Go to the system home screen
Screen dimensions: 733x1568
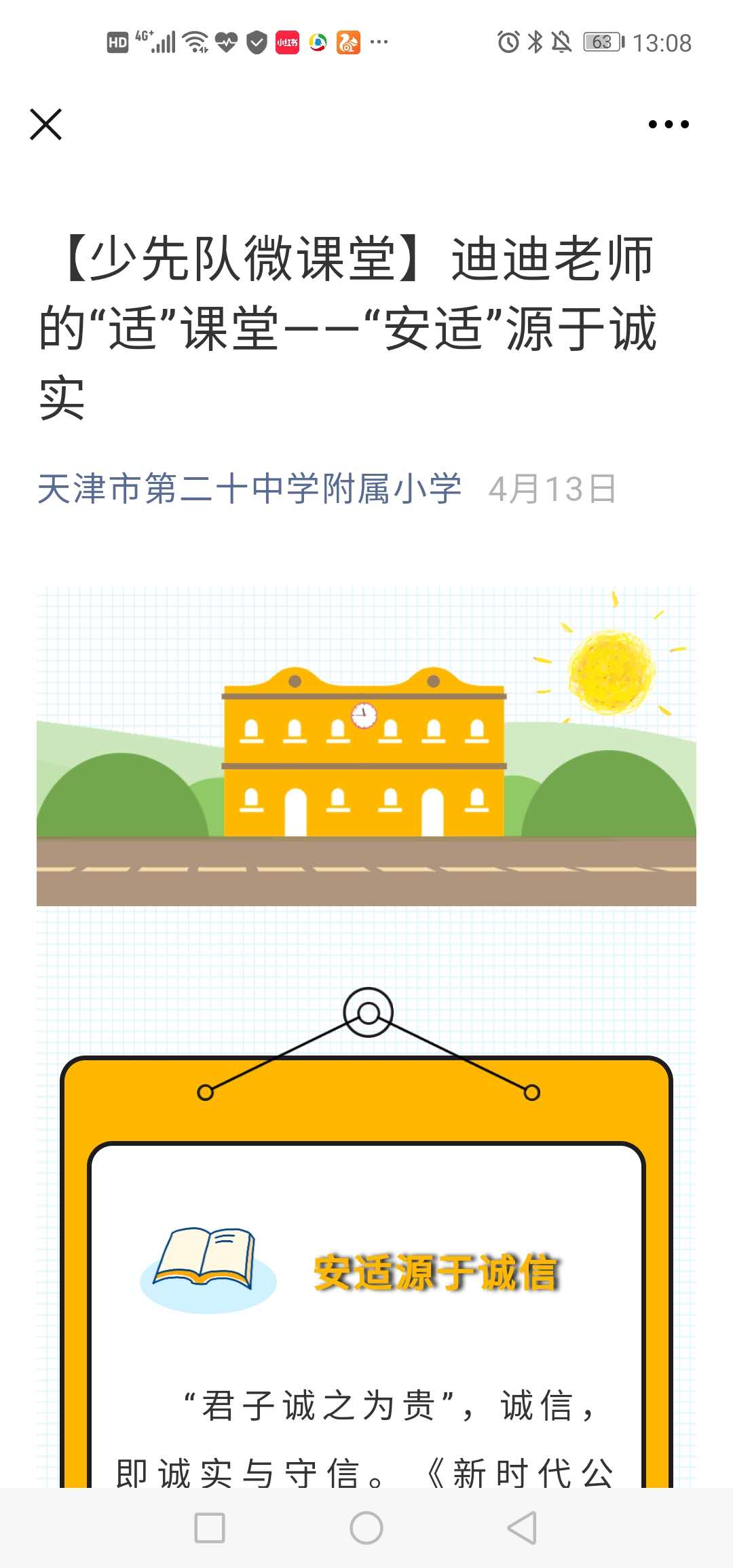pos(366,1528)
